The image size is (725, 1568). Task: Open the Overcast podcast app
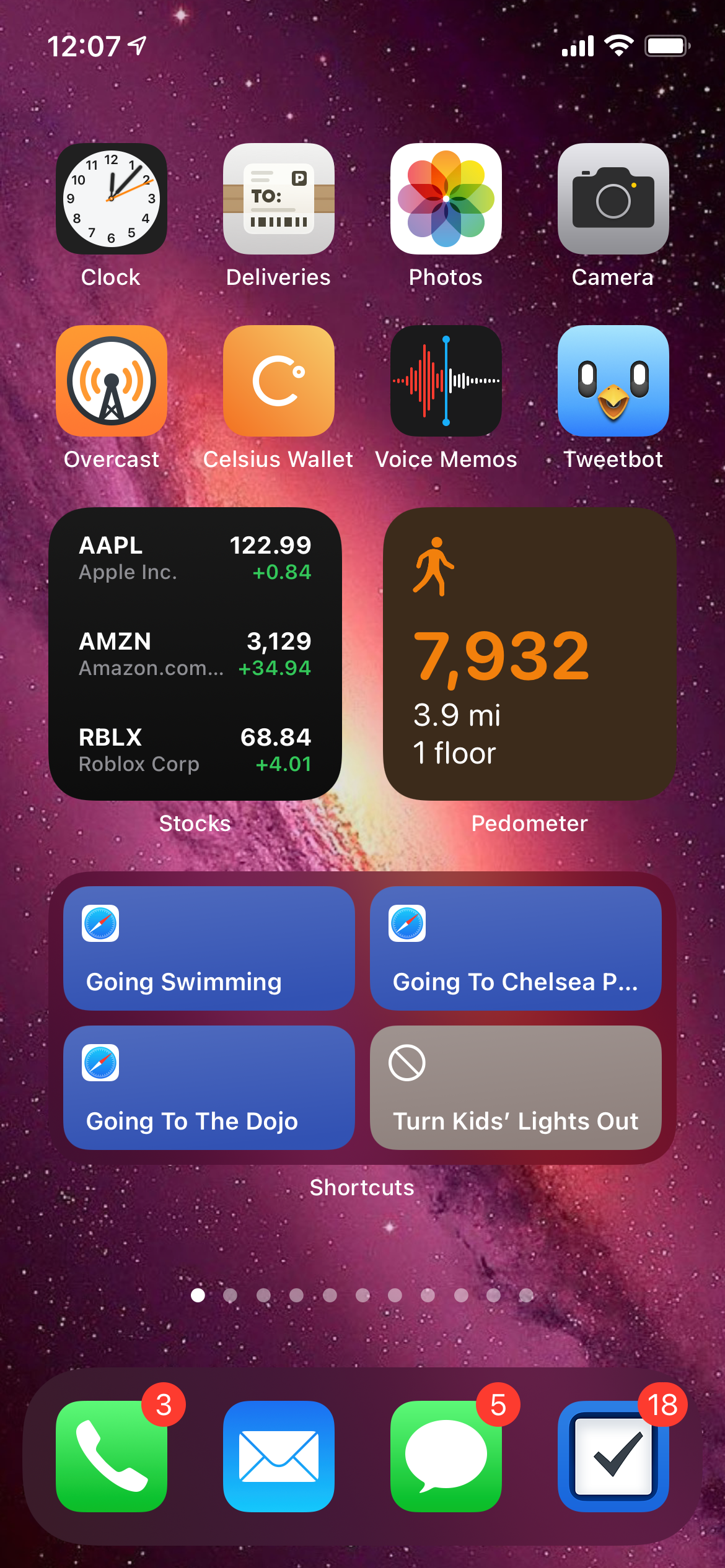click(x=112, y=381)
